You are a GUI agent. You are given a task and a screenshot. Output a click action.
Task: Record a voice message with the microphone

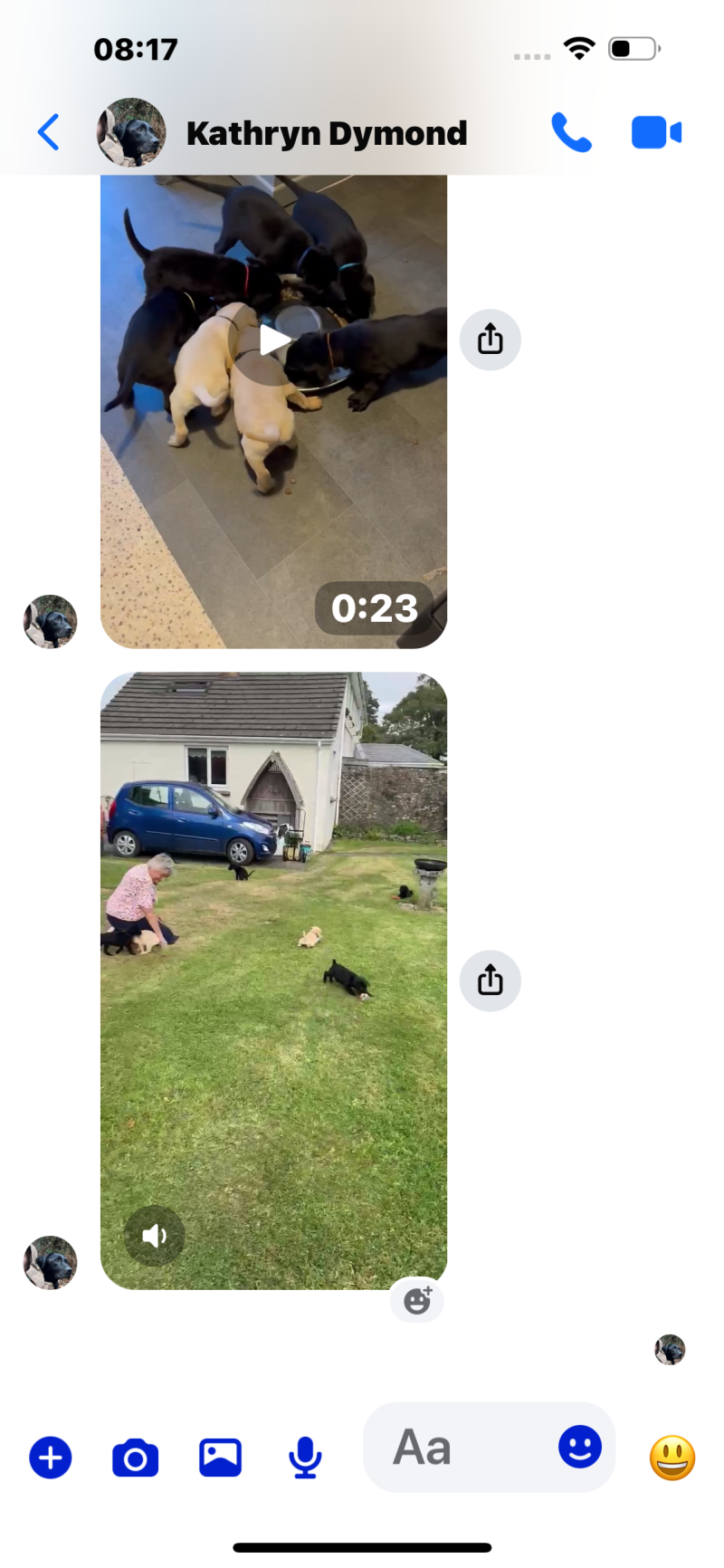pos(305,1458)
